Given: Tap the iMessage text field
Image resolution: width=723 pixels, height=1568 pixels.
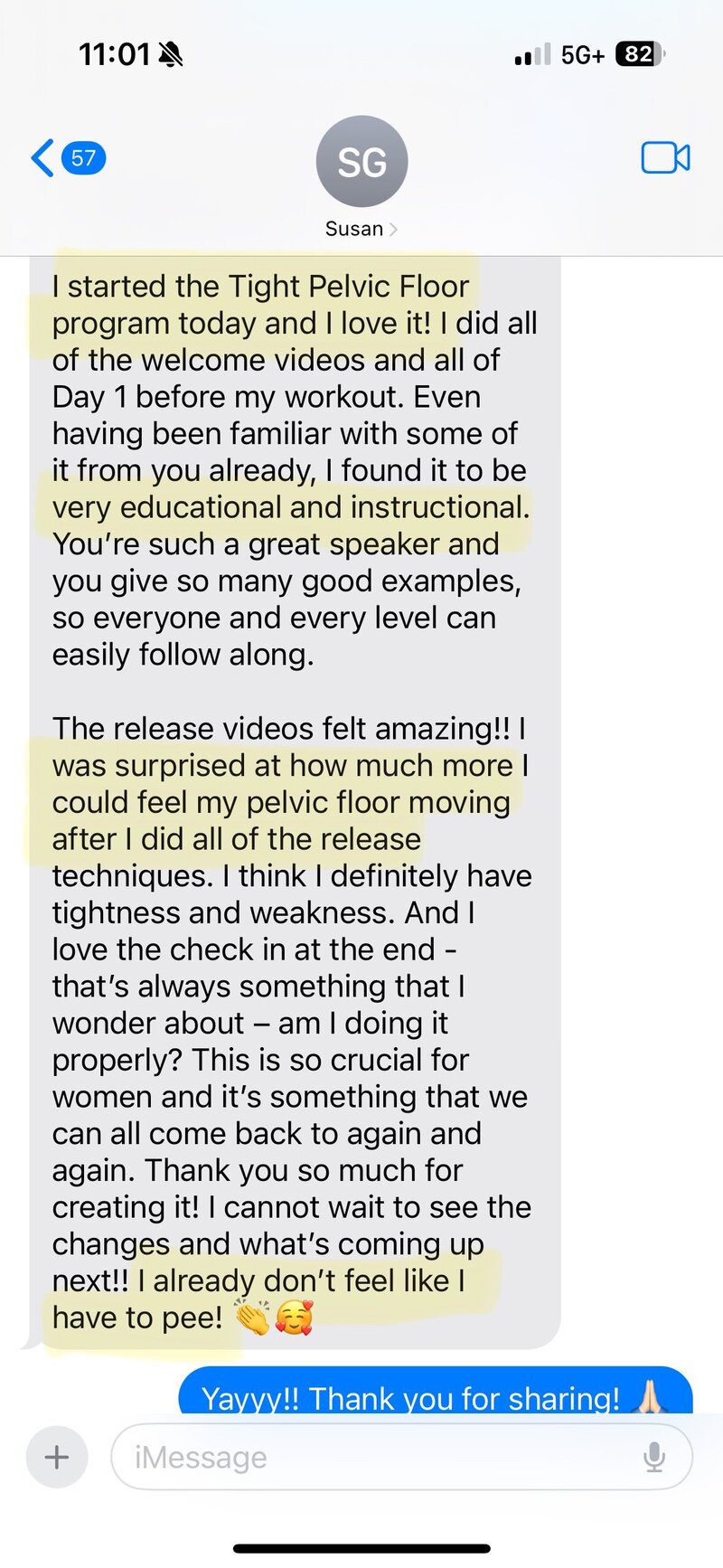Looking at the screenshot, I should [380, 1457].
